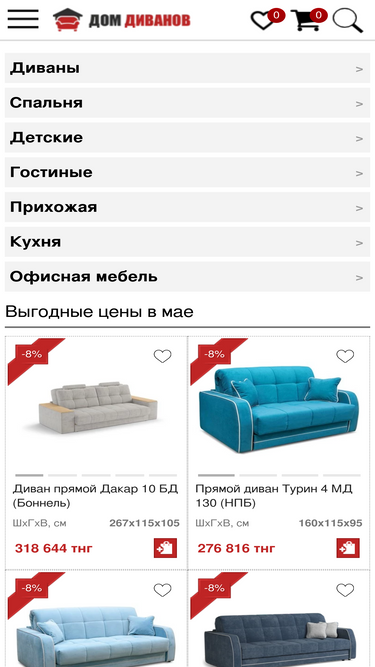Open the hamburger menu
375x667 pixels.
(23, 19)
